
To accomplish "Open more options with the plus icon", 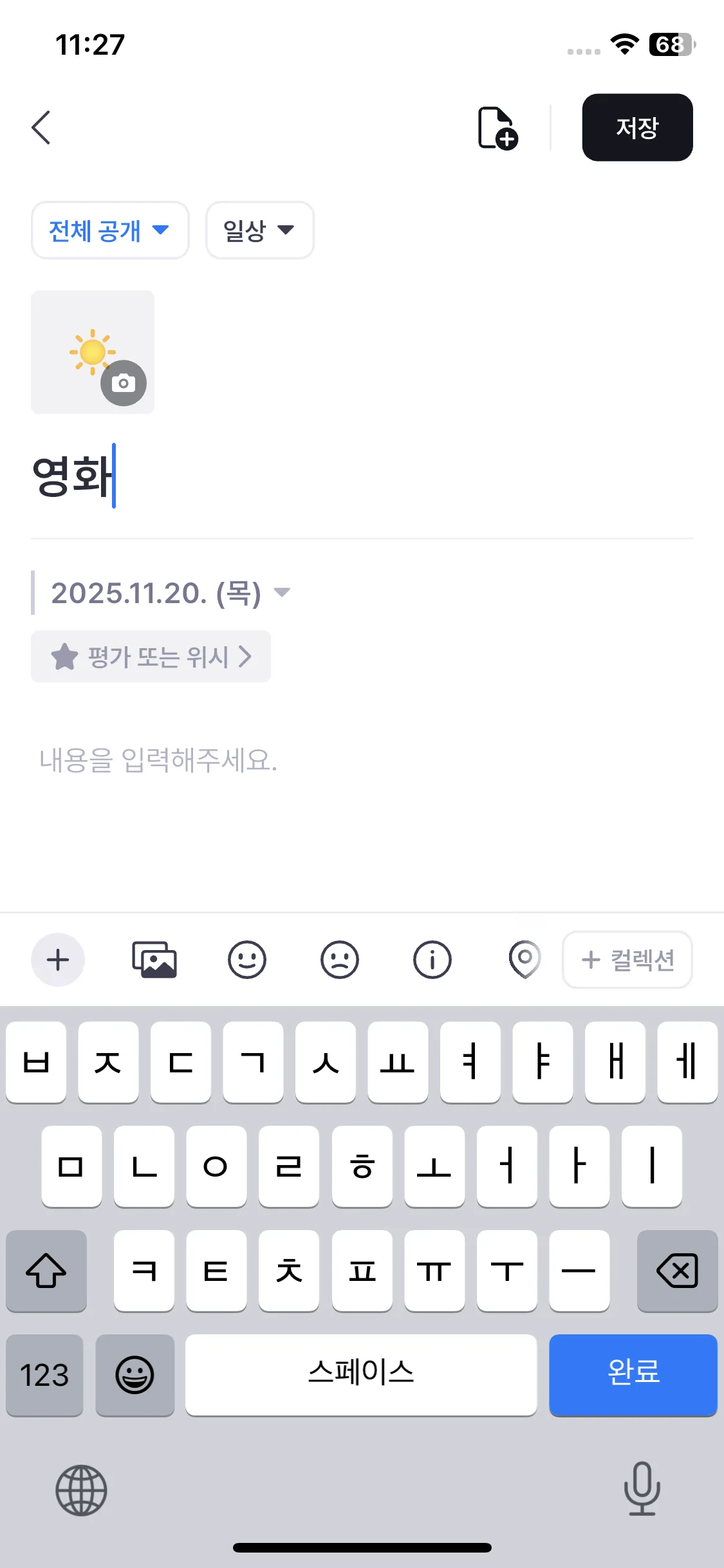I will (x=58, y=959).
